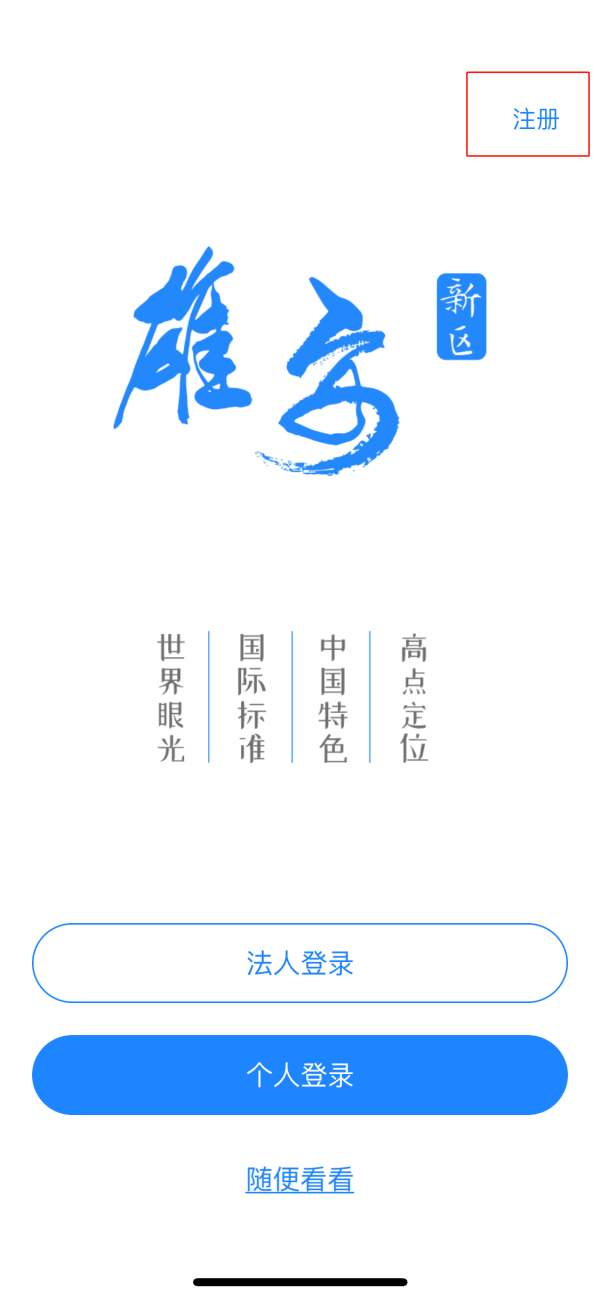This screenshot has width=600, height=1299.
Task: Choose 法人登录 to log in
Action: tap(300, 963)
